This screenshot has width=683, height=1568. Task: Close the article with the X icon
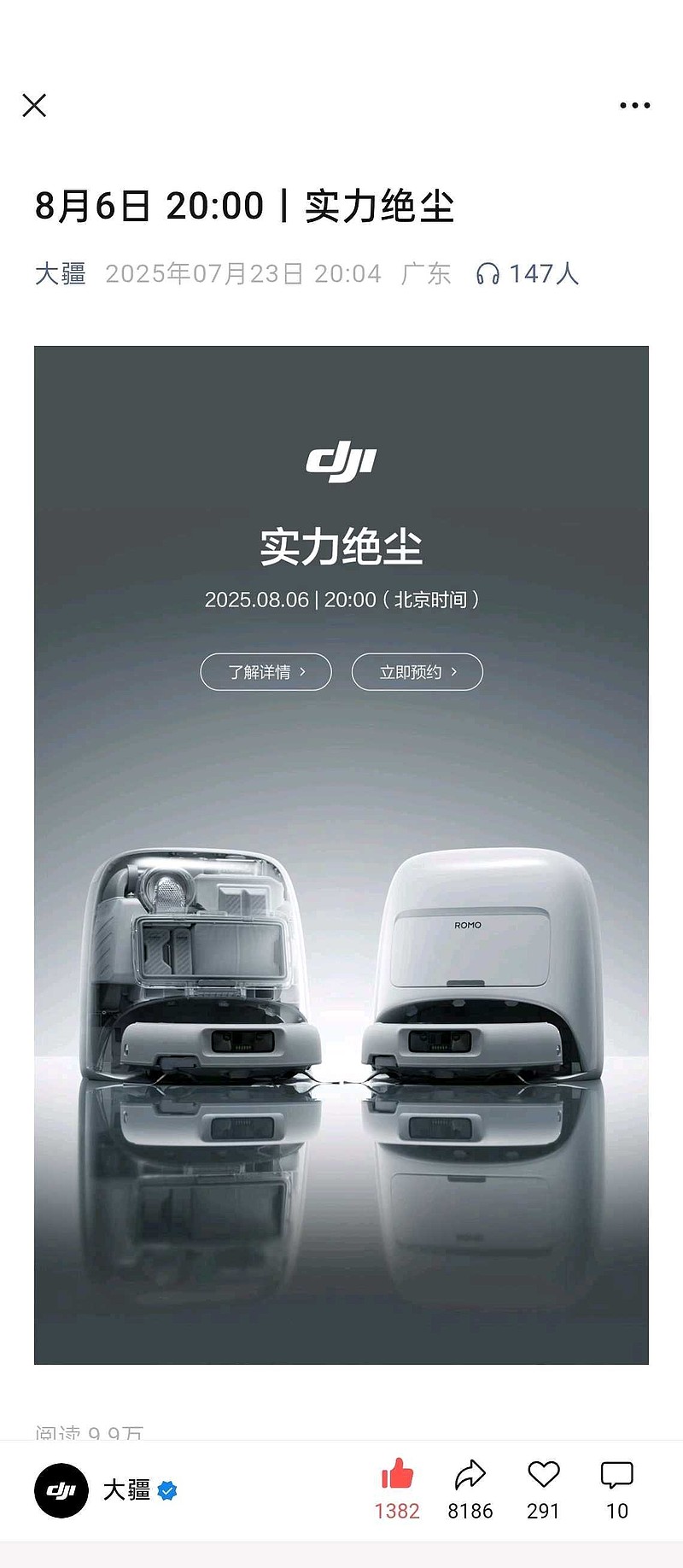tap(34, 105)
